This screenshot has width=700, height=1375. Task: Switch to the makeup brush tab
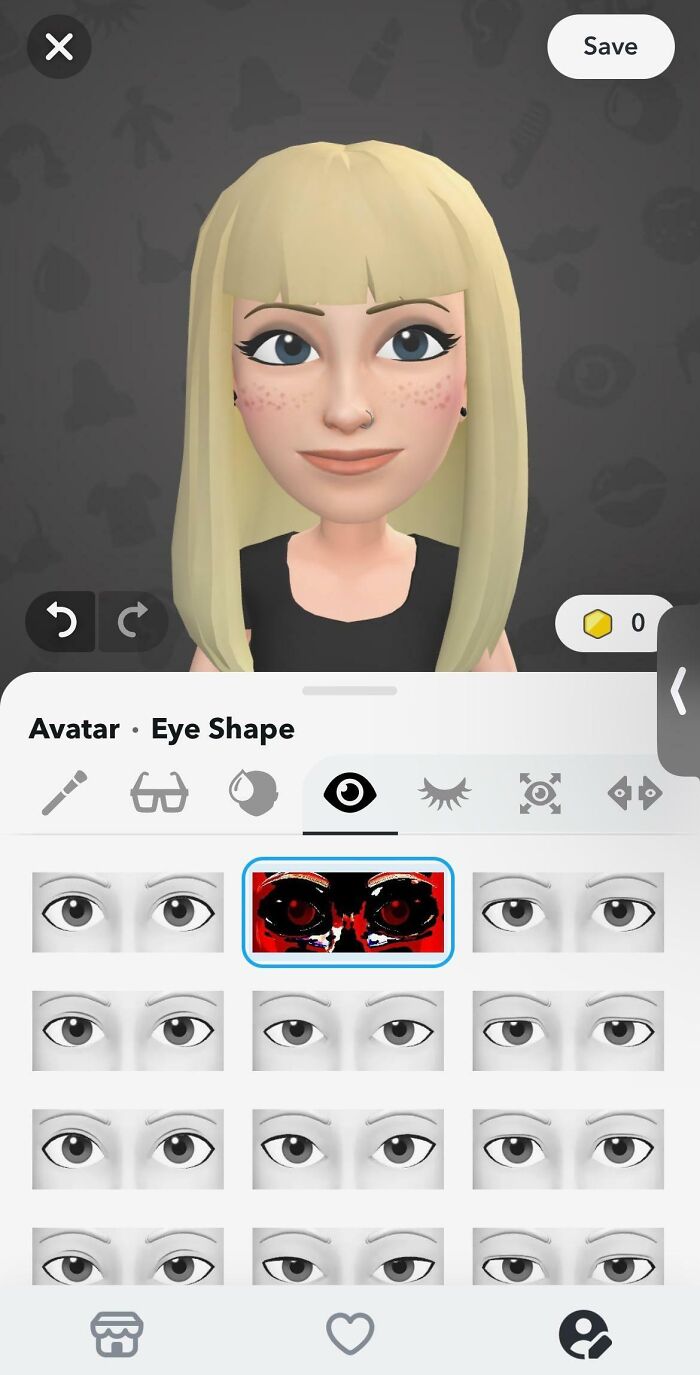point(64,794)
